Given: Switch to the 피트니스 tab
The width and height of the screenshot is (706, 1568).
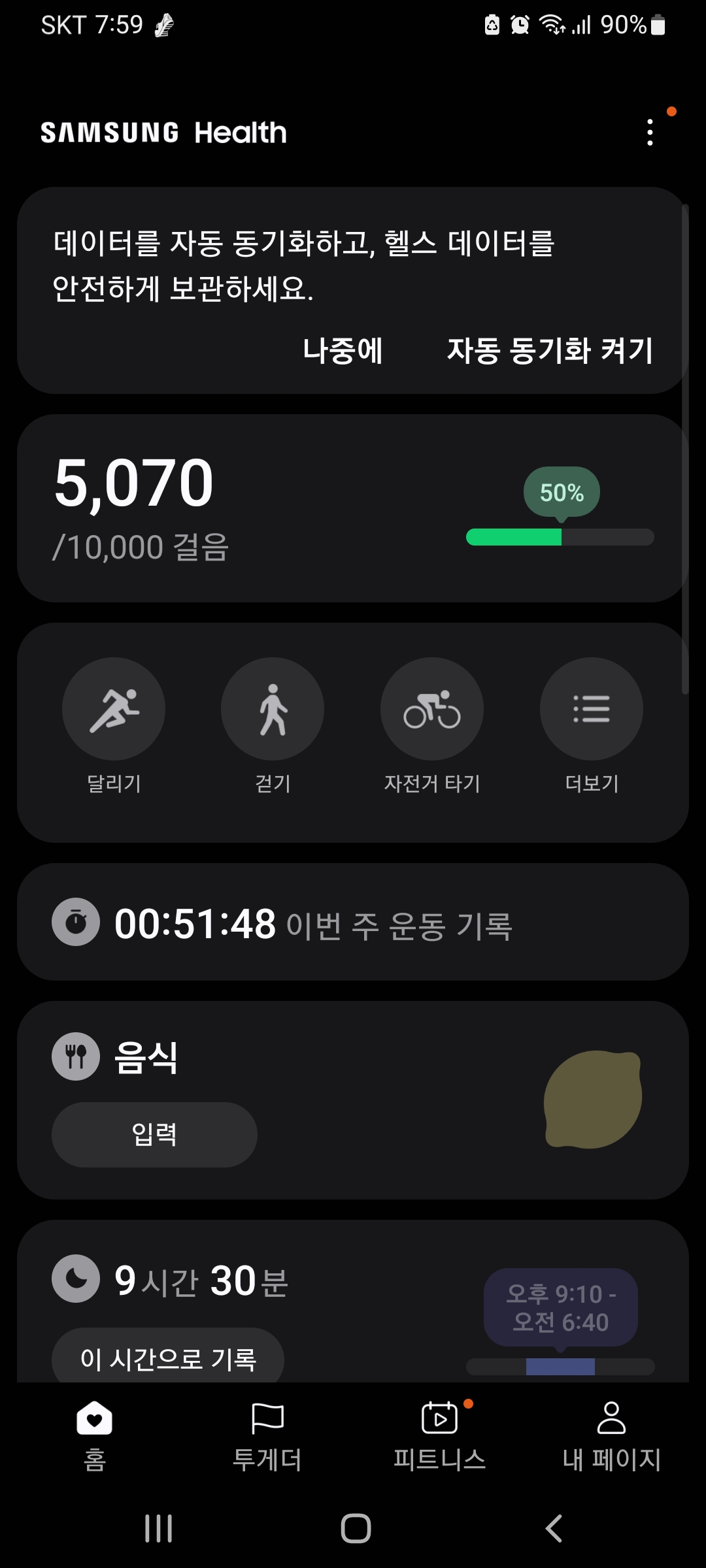Looking at the screenshot, I should pos(439,1431).
